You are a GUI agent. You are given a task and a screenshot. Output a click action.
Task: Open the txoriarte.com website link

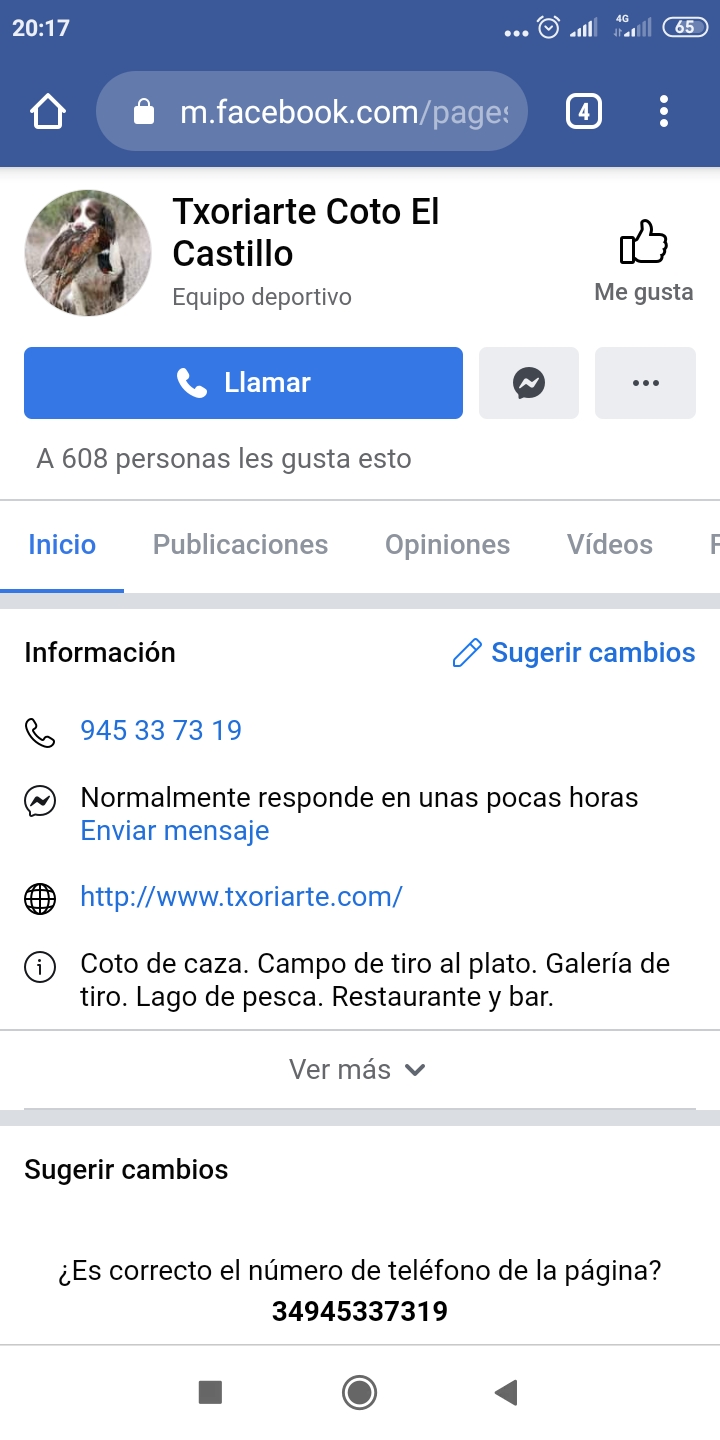pyautogui.click(x=241, y=897)
